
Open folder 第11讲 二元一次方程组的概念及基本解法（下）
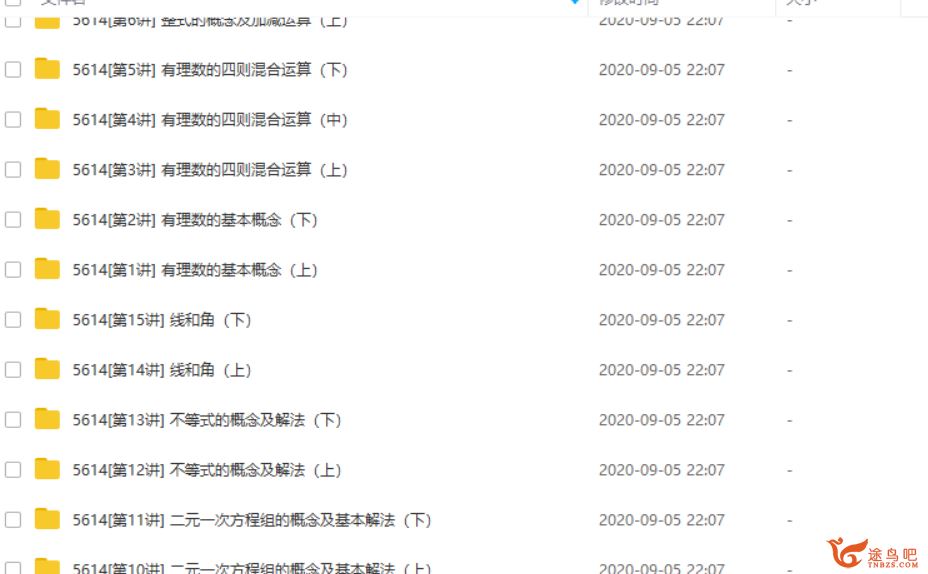click(252, 520)
